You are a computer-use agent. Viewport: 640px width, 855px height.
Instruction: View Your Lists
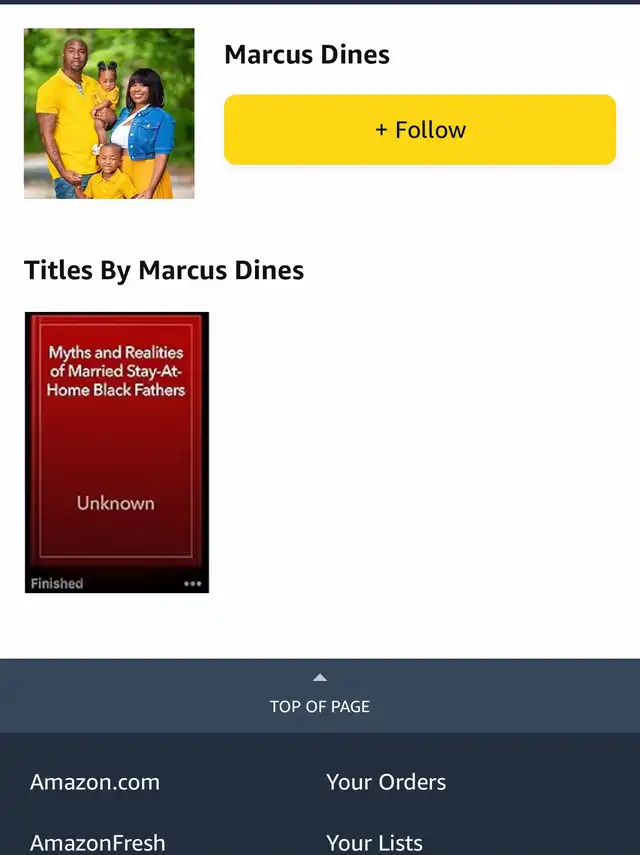click(x=374, y=842)
